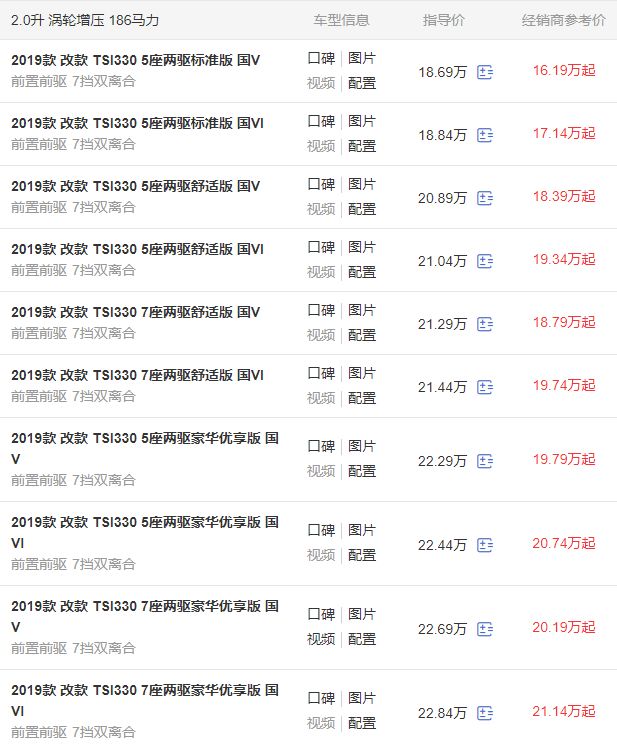617x746 pixels.
Task: Open 图片 for 5座两驱标准版 国VI
Action: [362, 121]
